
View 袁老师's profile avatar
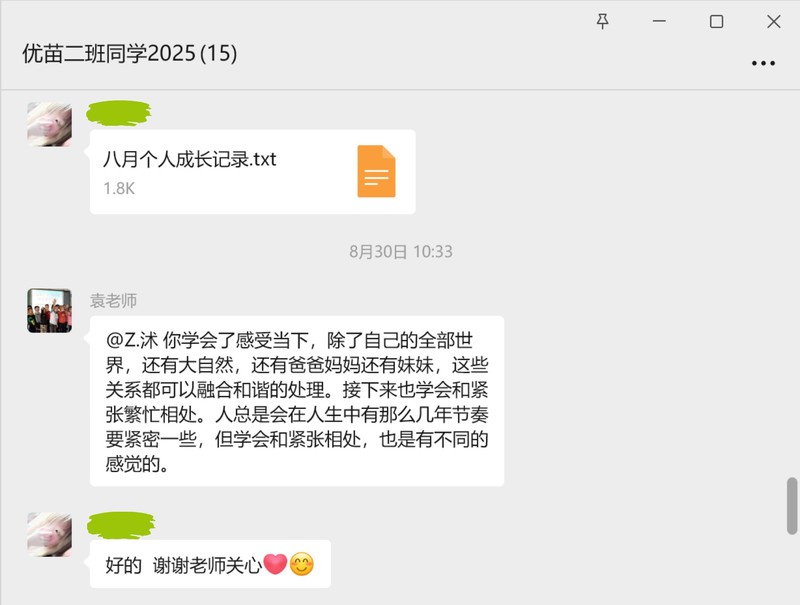pos(49,310)
